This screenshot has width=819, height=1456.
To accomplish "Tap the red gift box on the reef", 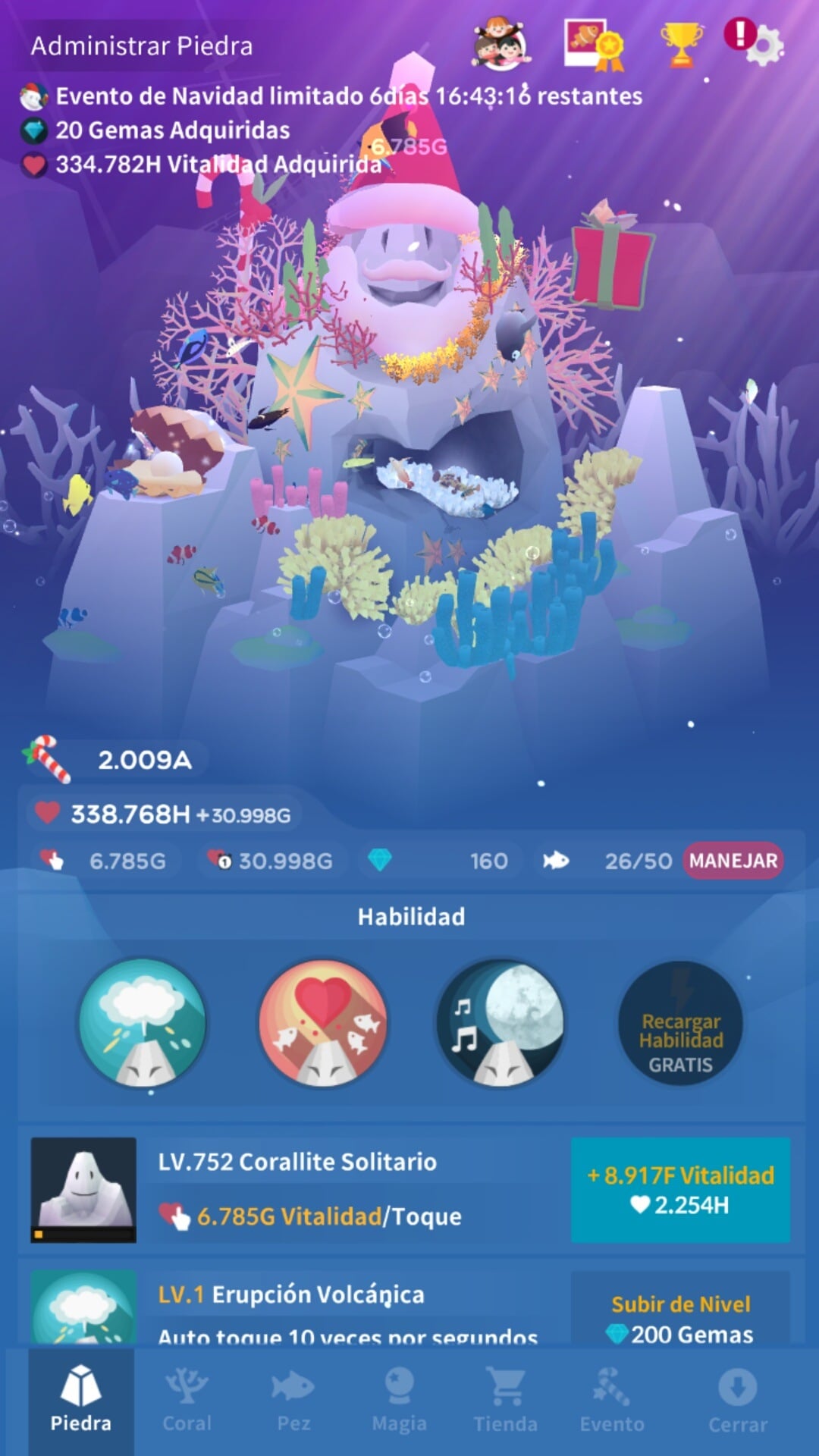I will (x=611, y=262).
